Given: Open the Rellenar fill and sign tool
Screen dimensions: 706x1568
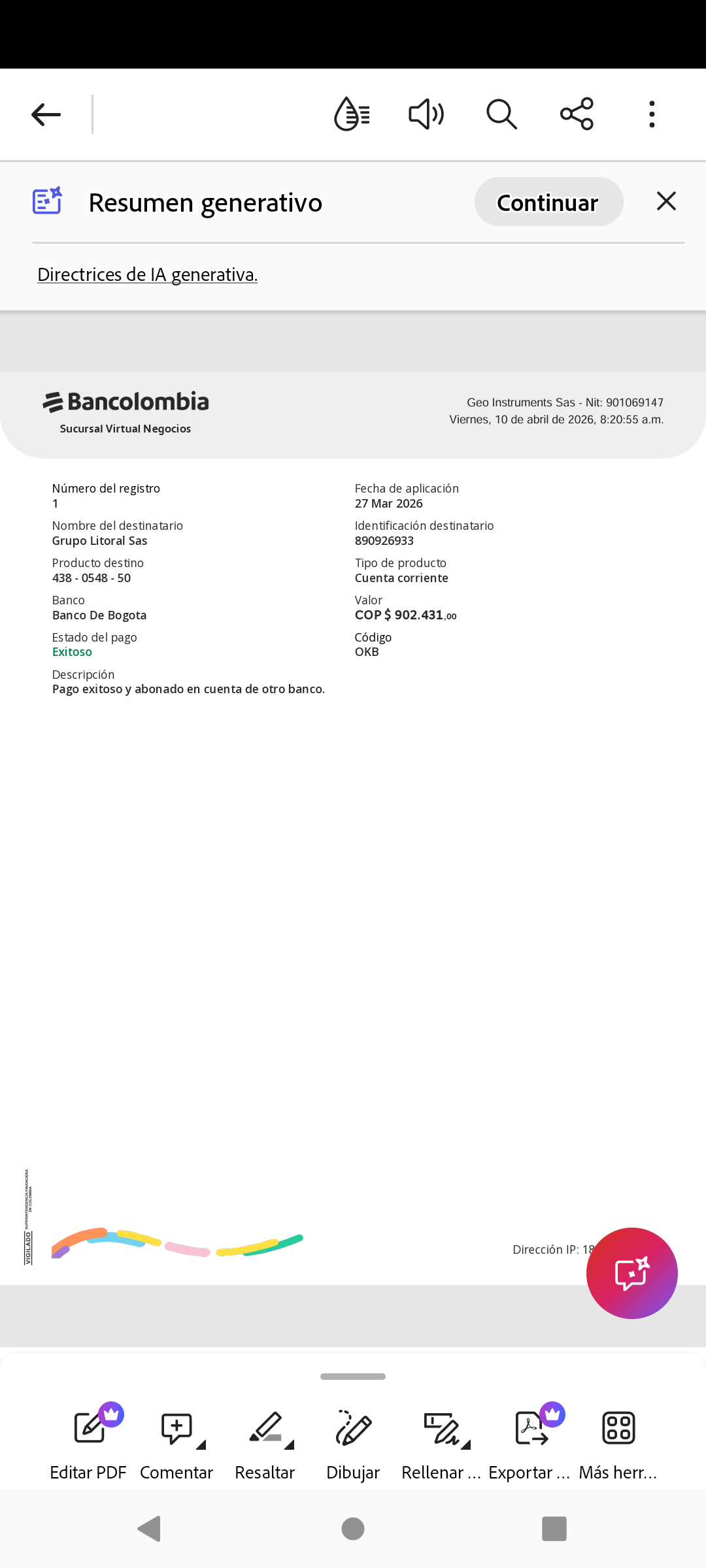Looking at the screenshot, I should pos(441,1442).
